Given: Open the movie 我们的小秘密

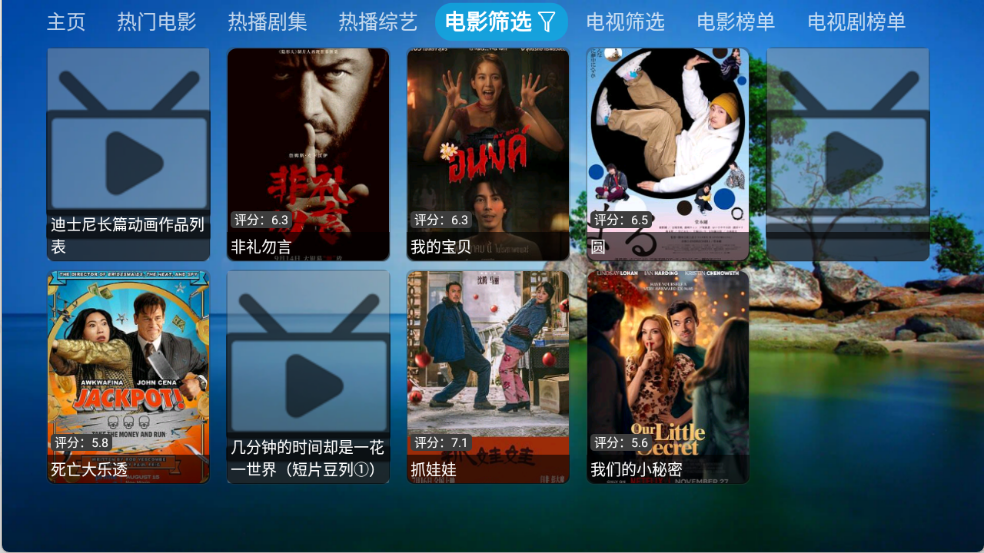Looking at the screenshot, I should point(668,376).
